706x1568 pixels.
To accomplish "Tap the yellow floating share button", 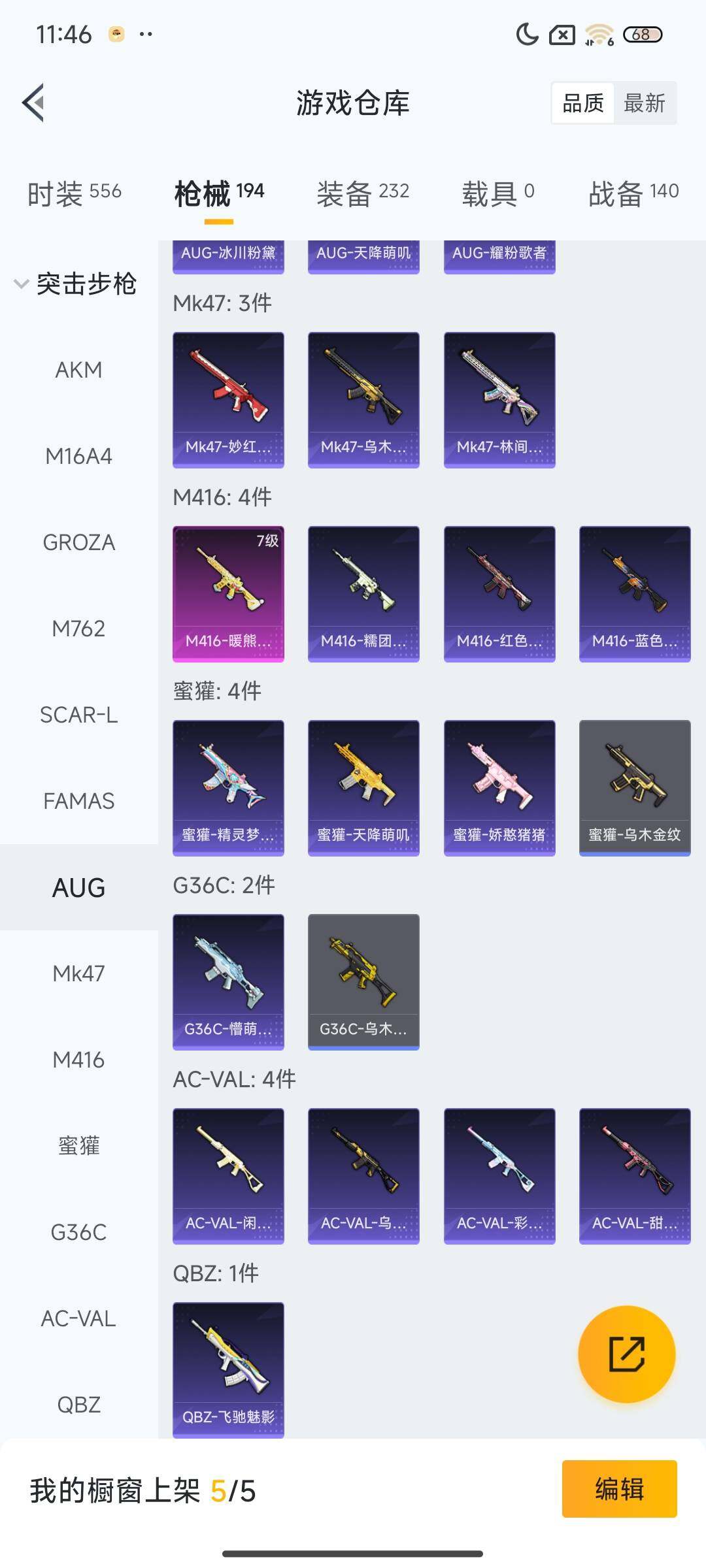I will 626,1354.
